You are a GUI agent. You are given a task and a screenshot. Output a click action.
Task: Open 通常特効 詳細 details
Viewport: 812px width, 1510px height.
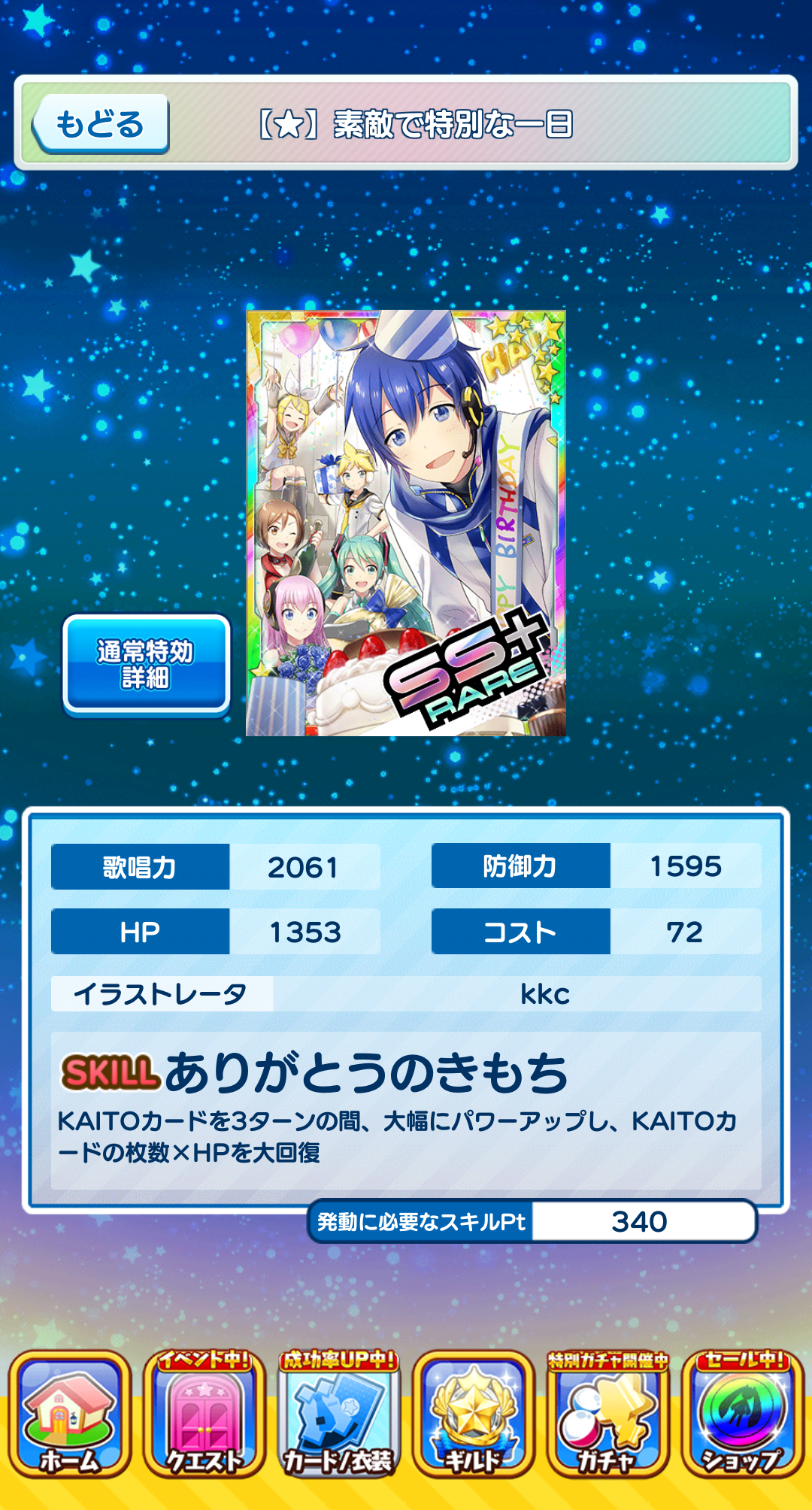click(146, 665)
